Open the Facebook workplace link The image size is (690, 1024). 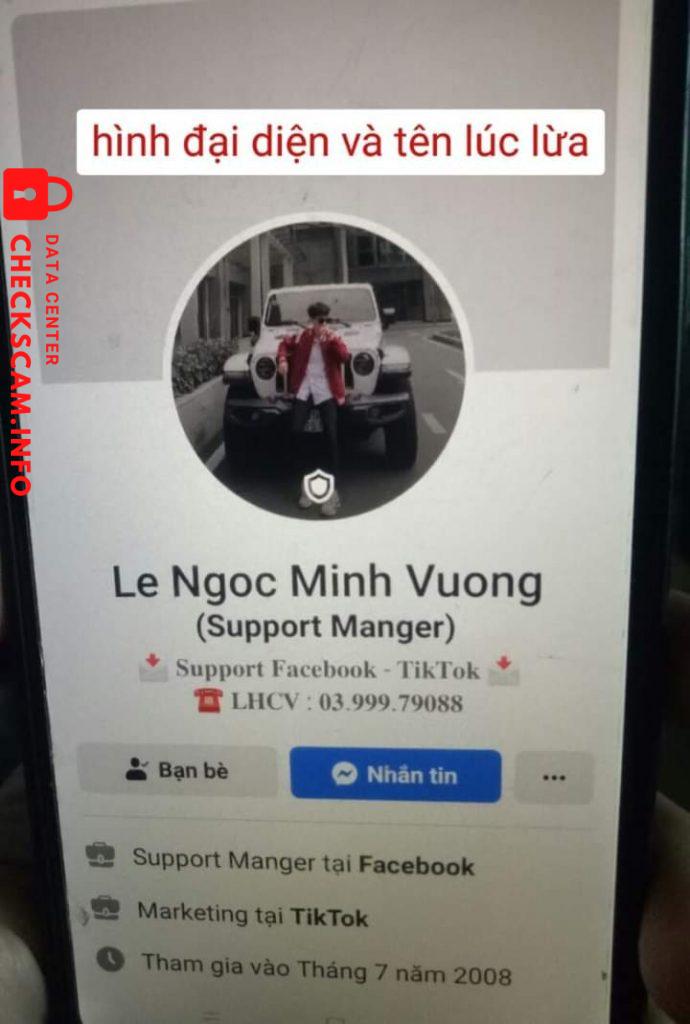tap(416, 866)
